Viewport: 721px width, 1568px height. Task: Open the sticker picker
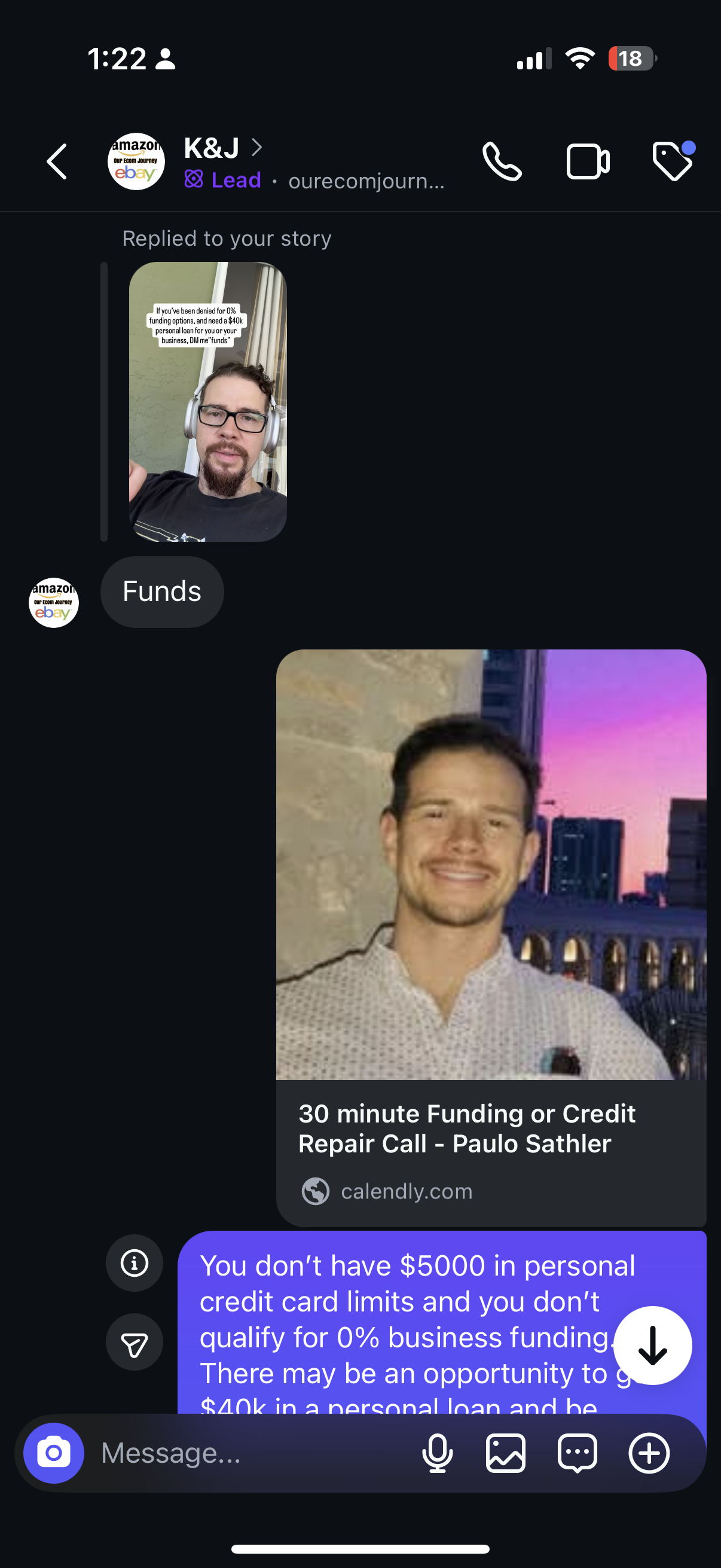coord(578,1454)
